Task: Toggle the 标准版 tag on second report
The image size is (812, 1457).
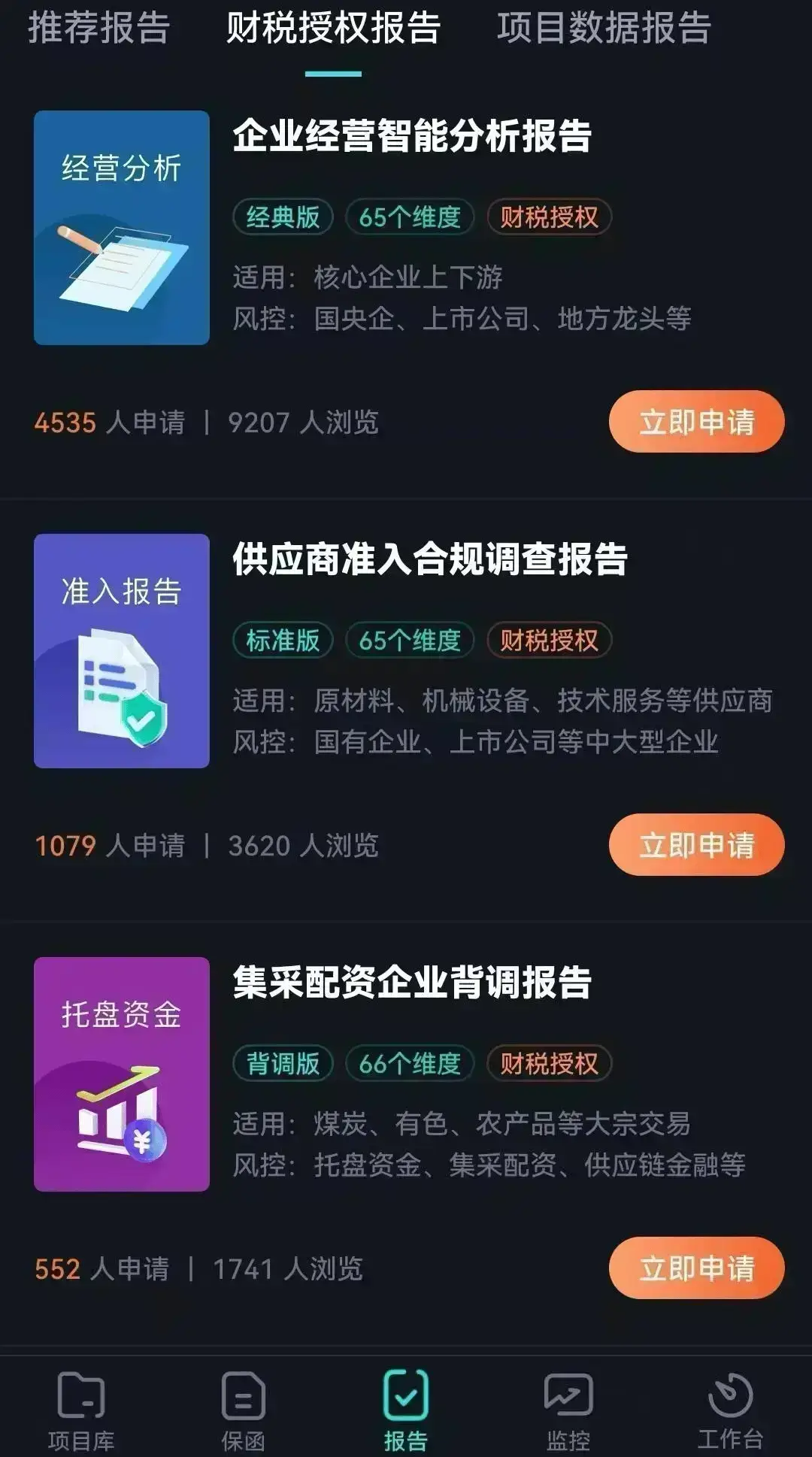Action: (x=283, y=641)
